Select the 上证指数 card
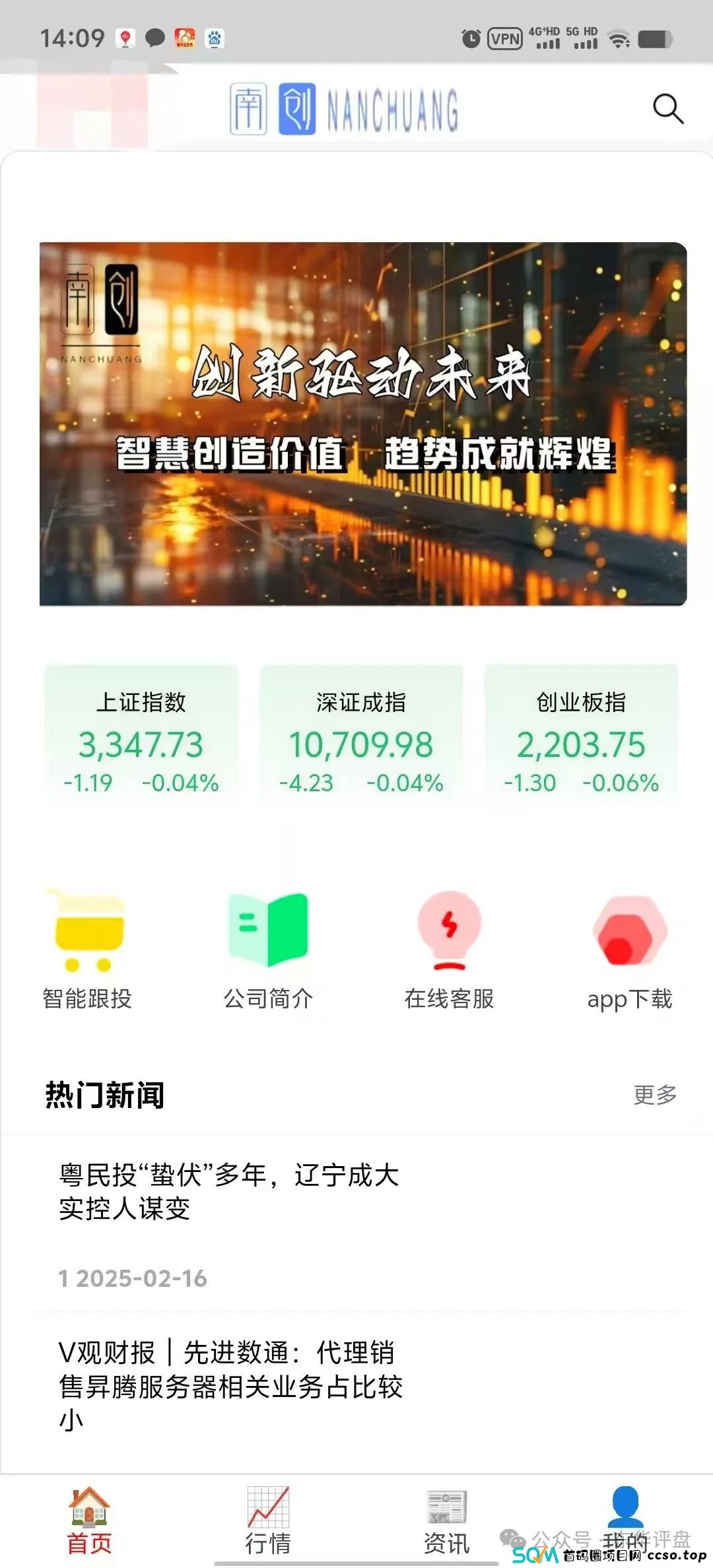Screen dimensions: 713x1568 coord(142,733)
